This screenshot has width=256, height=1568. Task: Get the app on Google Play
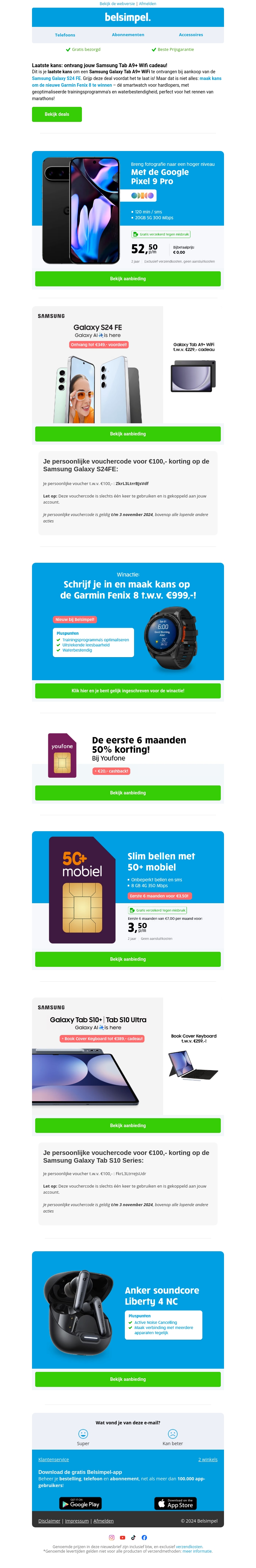coord(80,1503)
